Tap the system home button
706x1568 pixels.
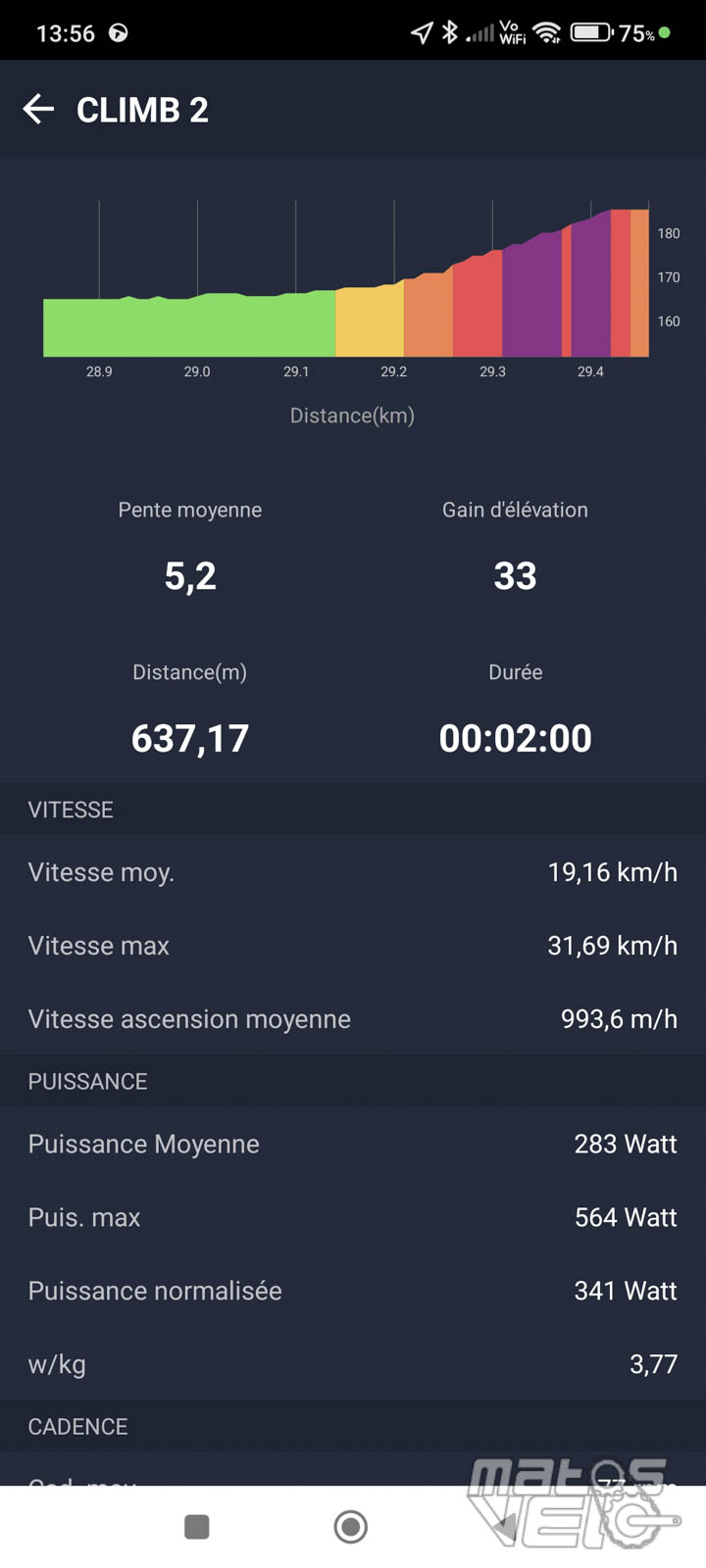(x=350, y=1526)
